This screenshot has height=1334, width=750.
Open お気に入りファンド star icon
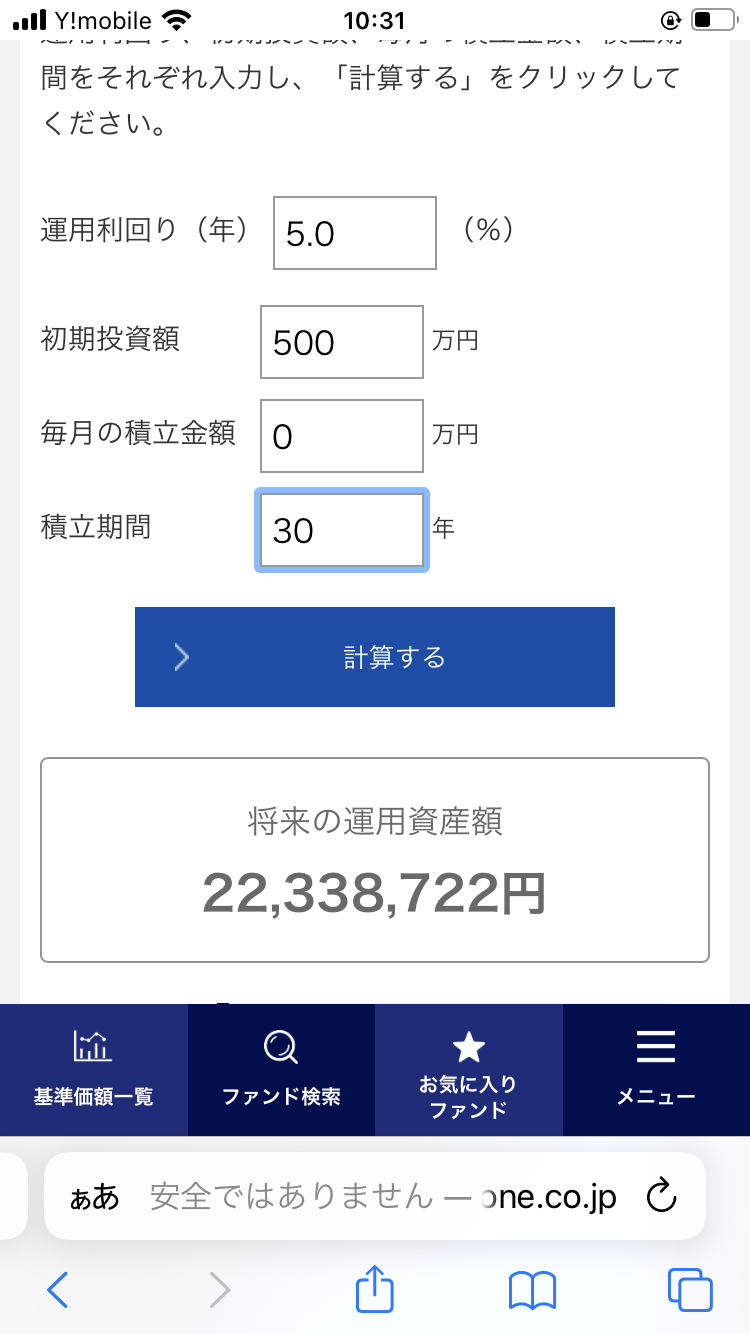click(468, 1046)
